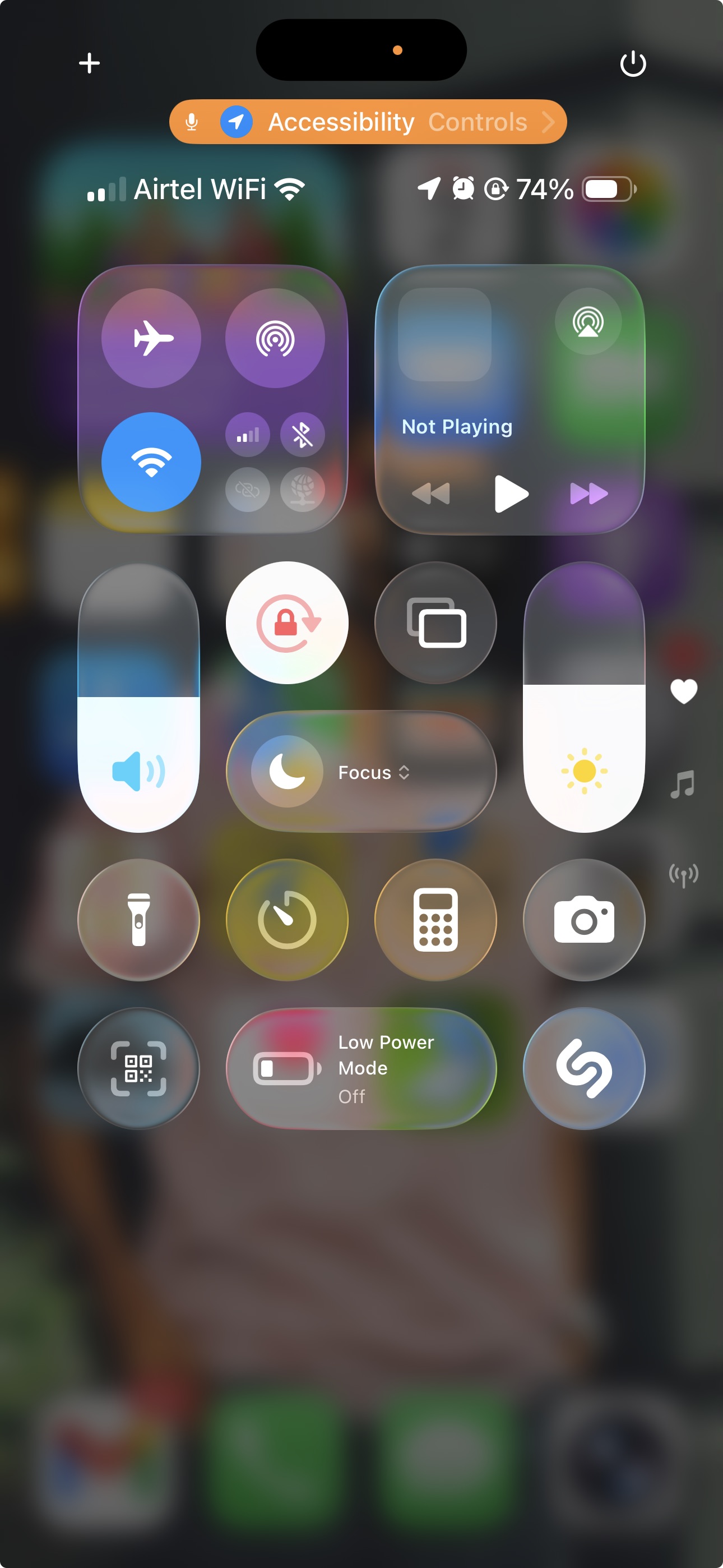This screenshot has width=723, height=1568.
Task: Open the Accessibility Controls banner
Action: coord(368,122)
